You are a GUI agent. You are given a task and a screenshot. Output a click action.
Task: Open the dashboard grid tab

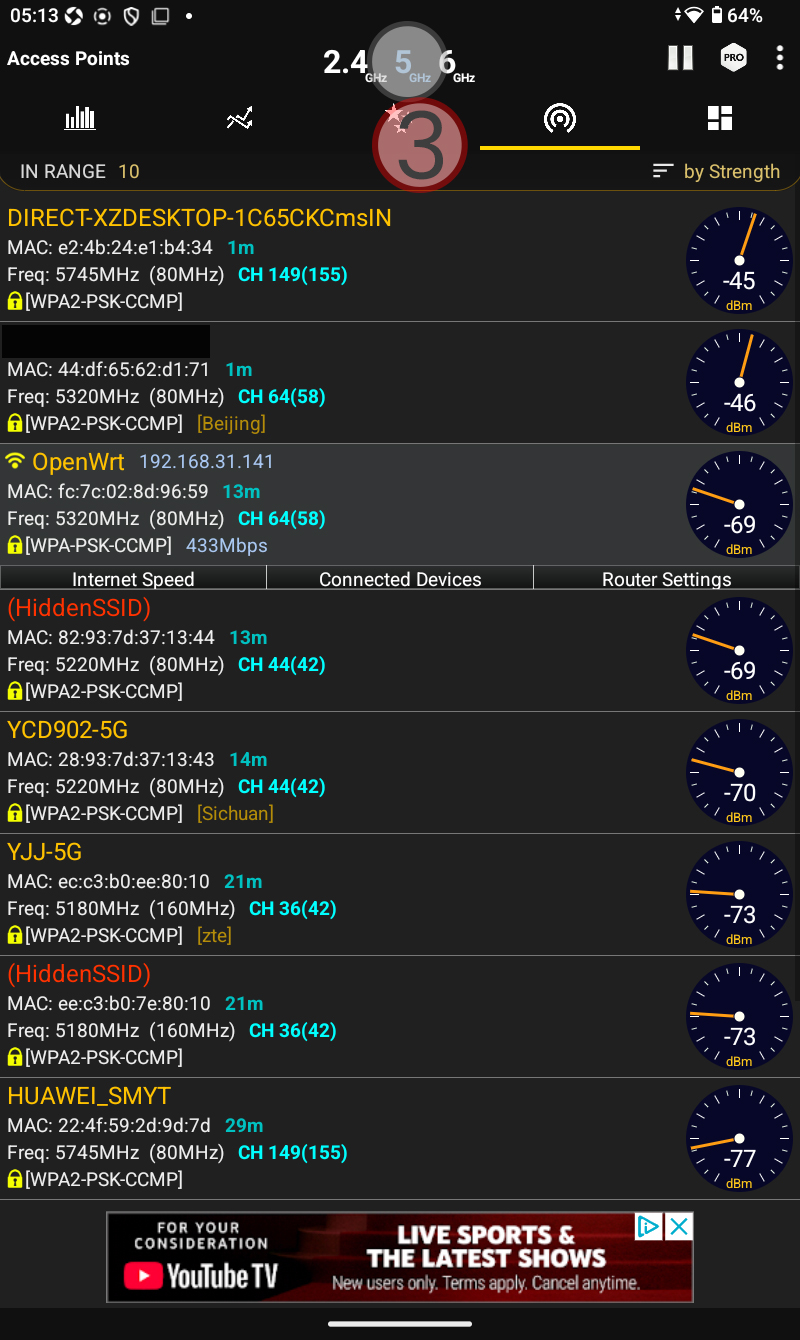tap(720, 119)
